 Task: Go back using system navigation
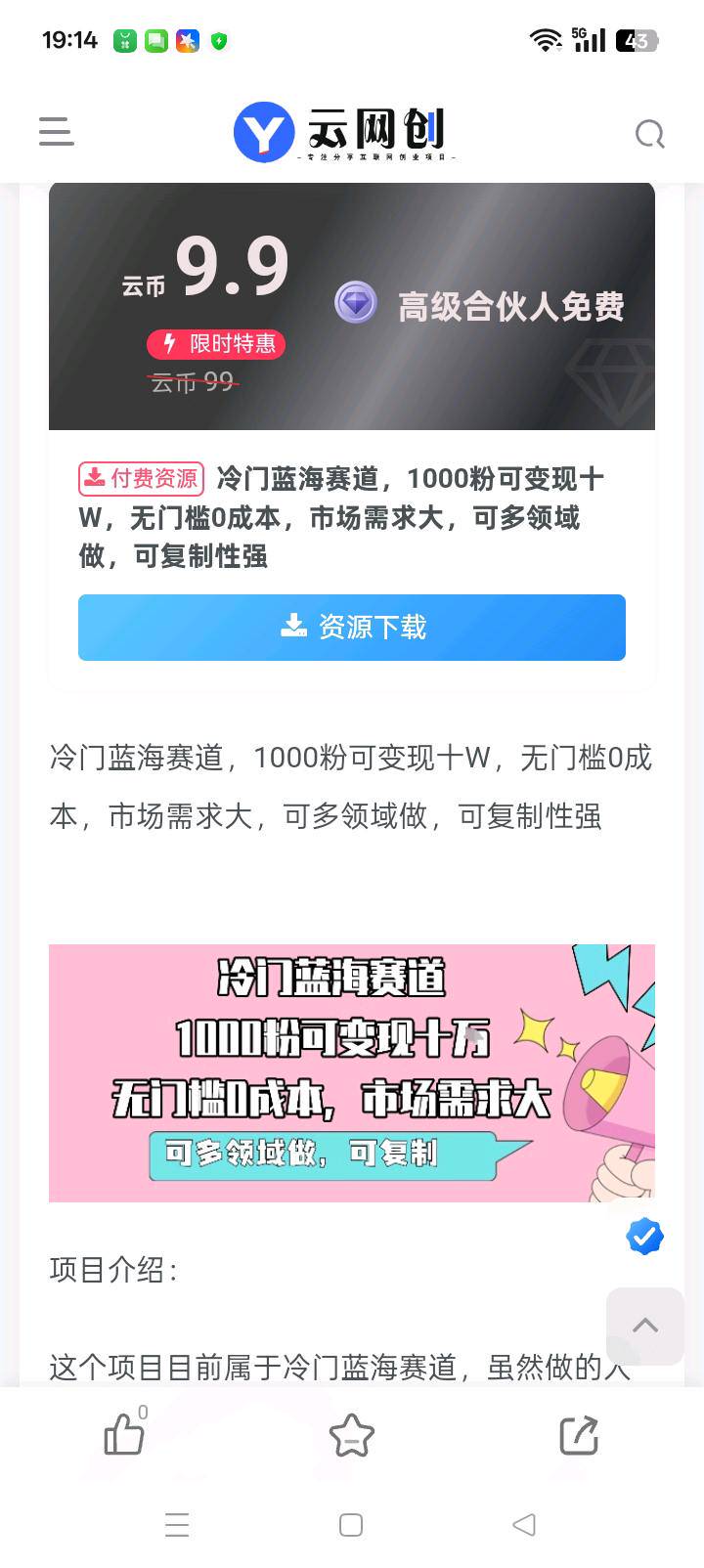pyautogui.click(x=524, y=1524)
